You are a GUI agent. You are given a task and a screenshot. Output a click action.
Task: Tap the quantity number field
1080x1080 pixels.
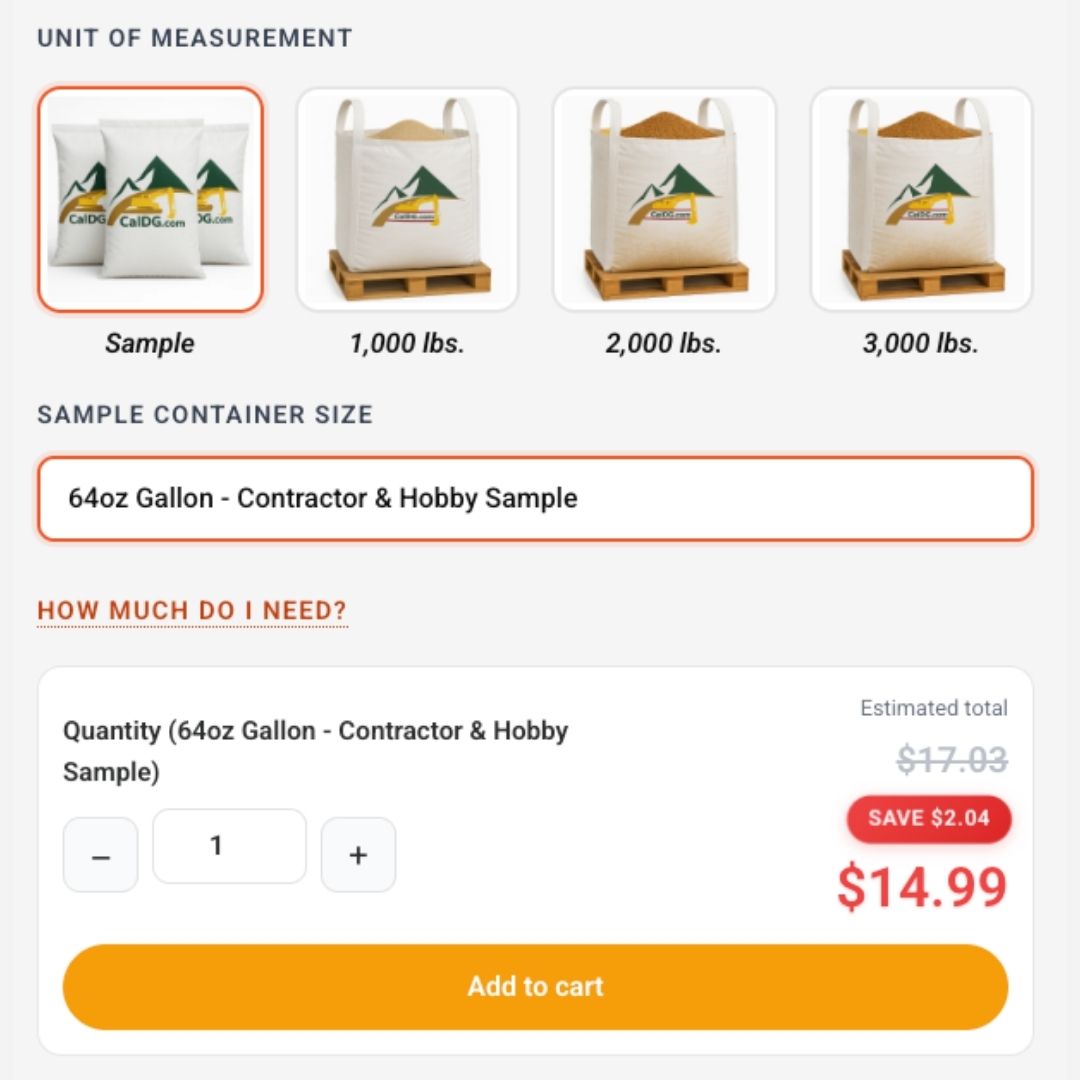click(229, 846)
